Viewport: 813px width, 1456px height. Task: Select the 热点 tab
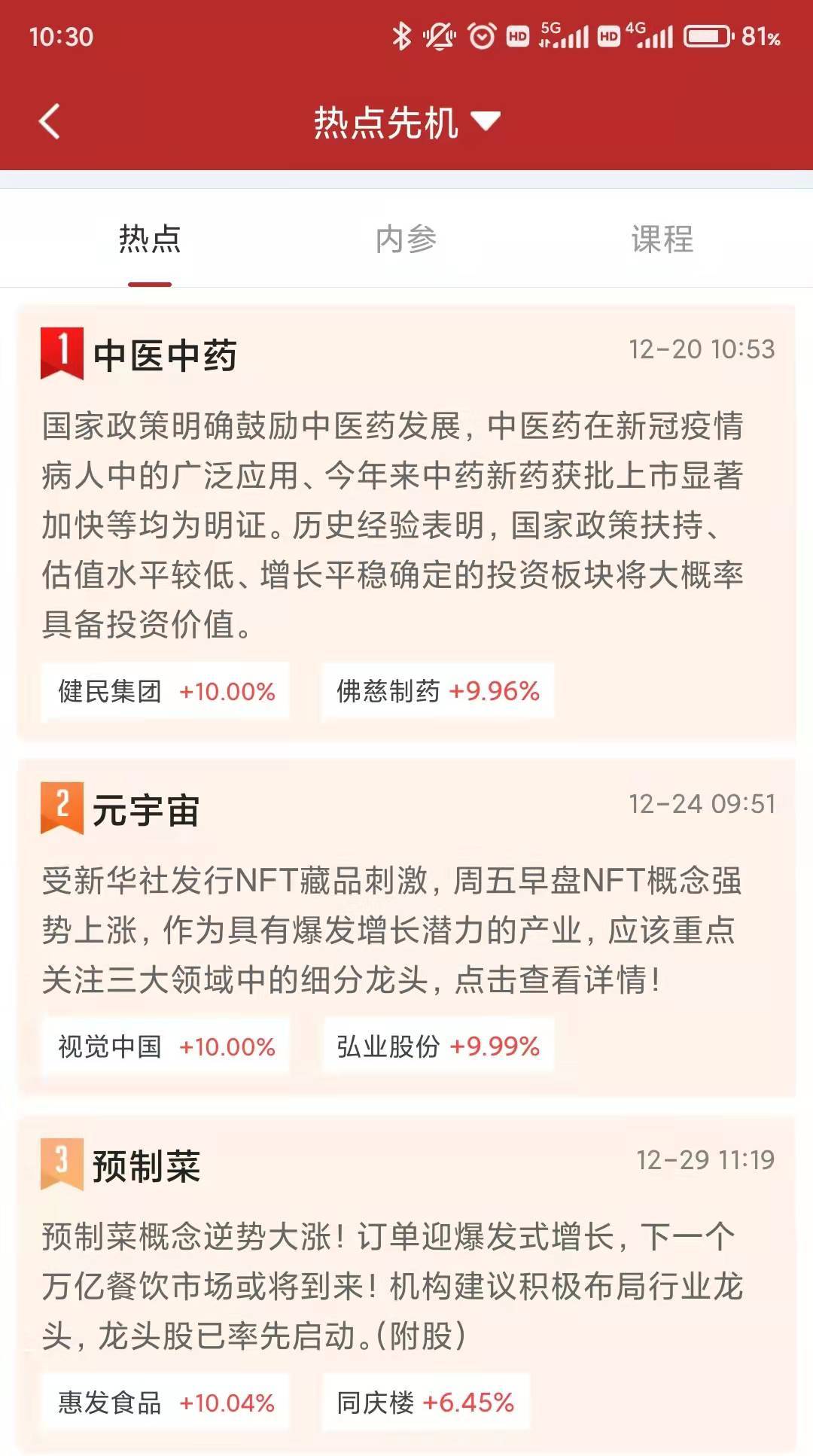(x=150, y=239)
